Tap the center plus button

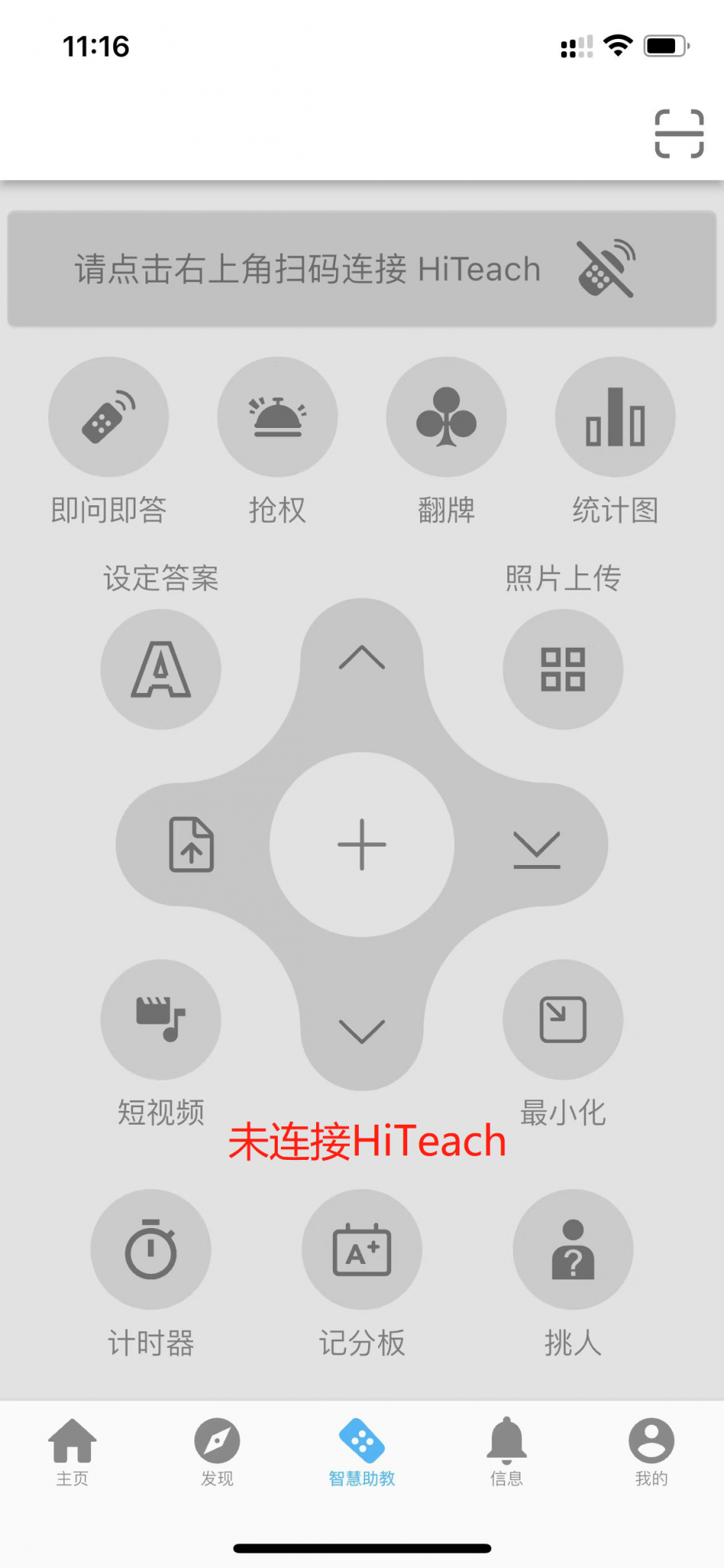pos(362,844)
